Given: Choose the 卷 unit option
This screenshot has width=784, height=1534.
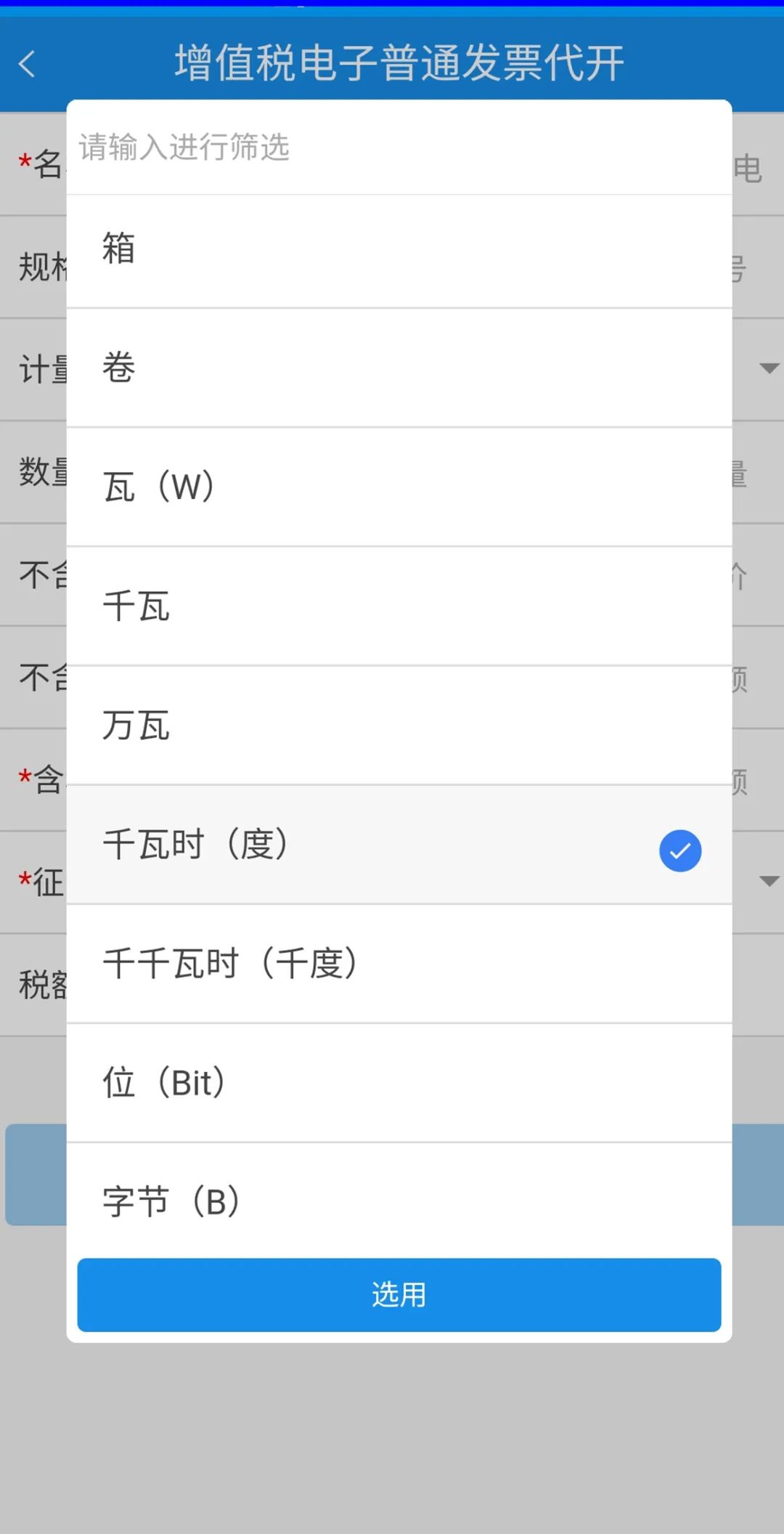Looking at the screenshot, I should 399,368.
